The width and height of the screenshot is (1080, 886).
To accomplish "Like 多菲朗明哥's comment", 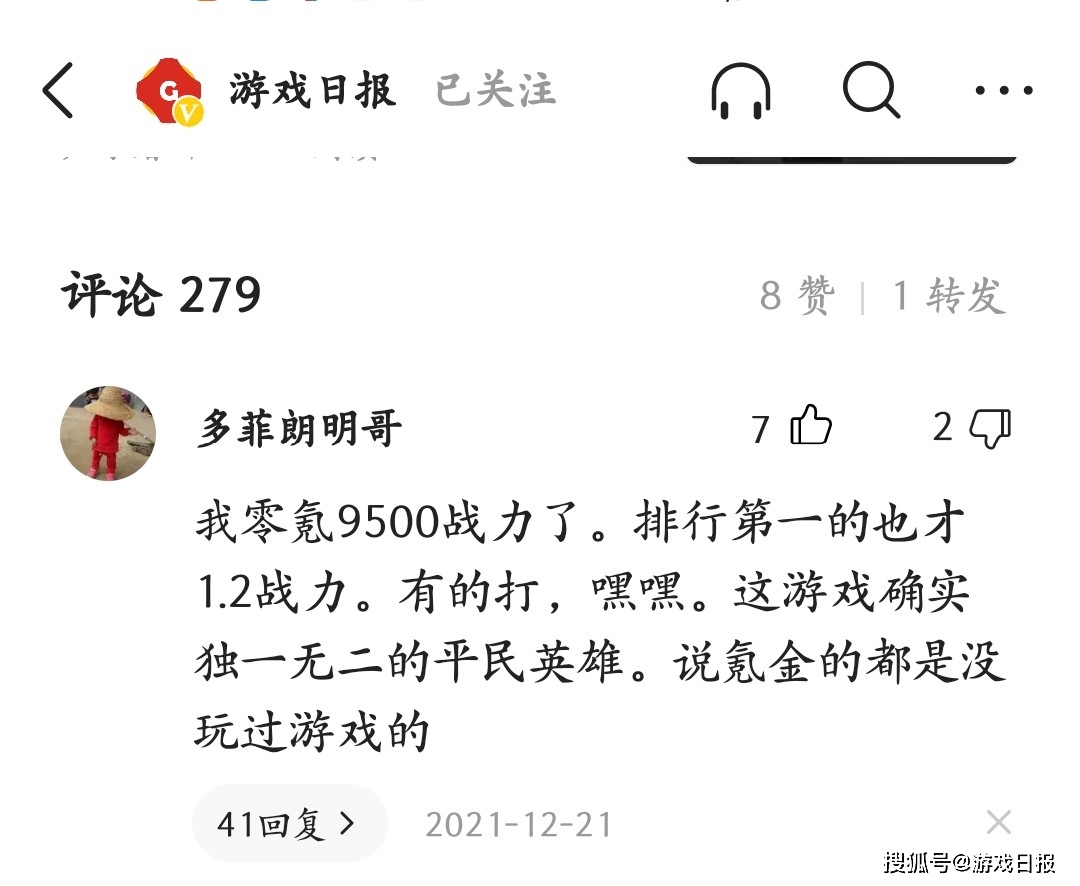I will click(x=810, y=428).
